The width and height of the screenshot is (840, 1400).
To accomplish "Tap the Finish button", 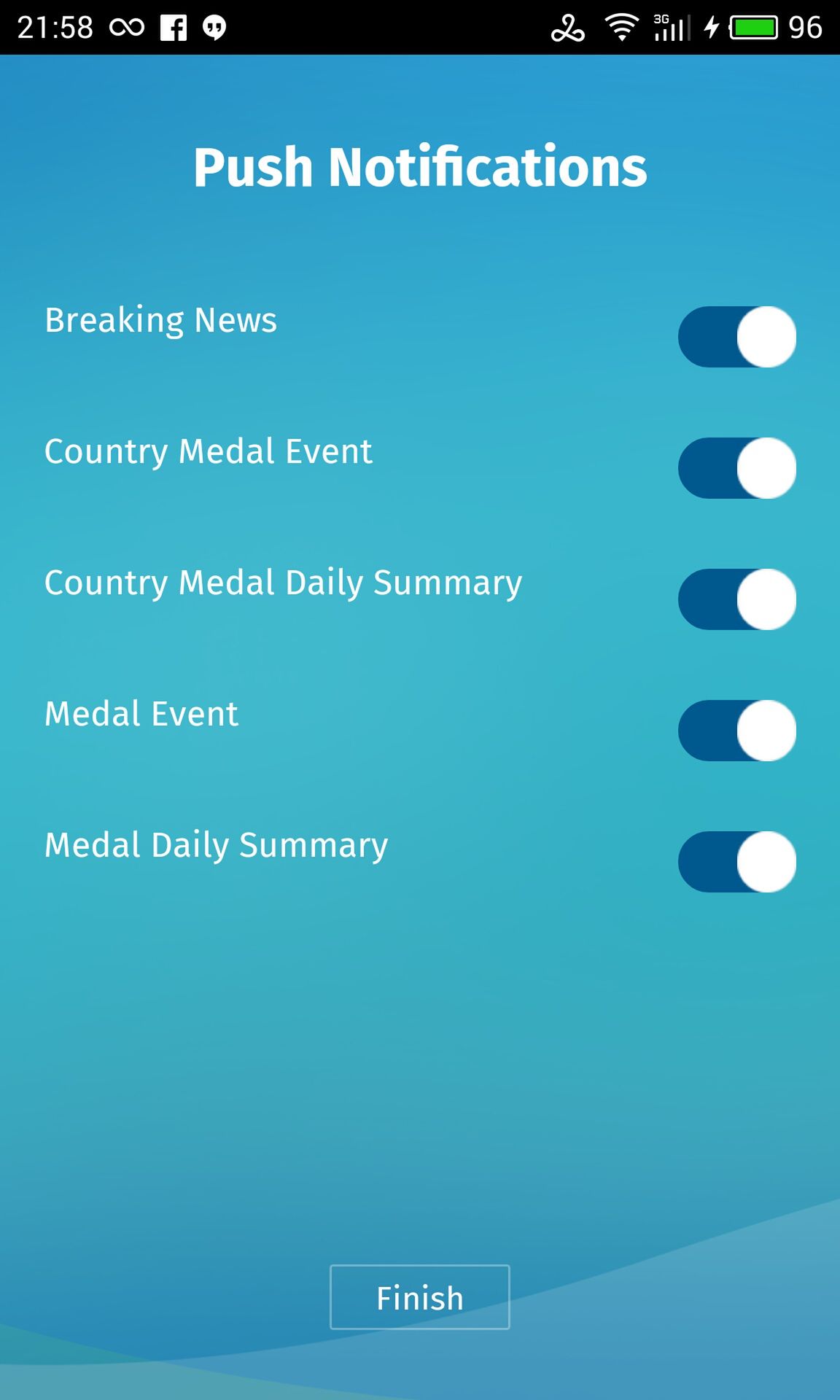I will click(420, 1297).
